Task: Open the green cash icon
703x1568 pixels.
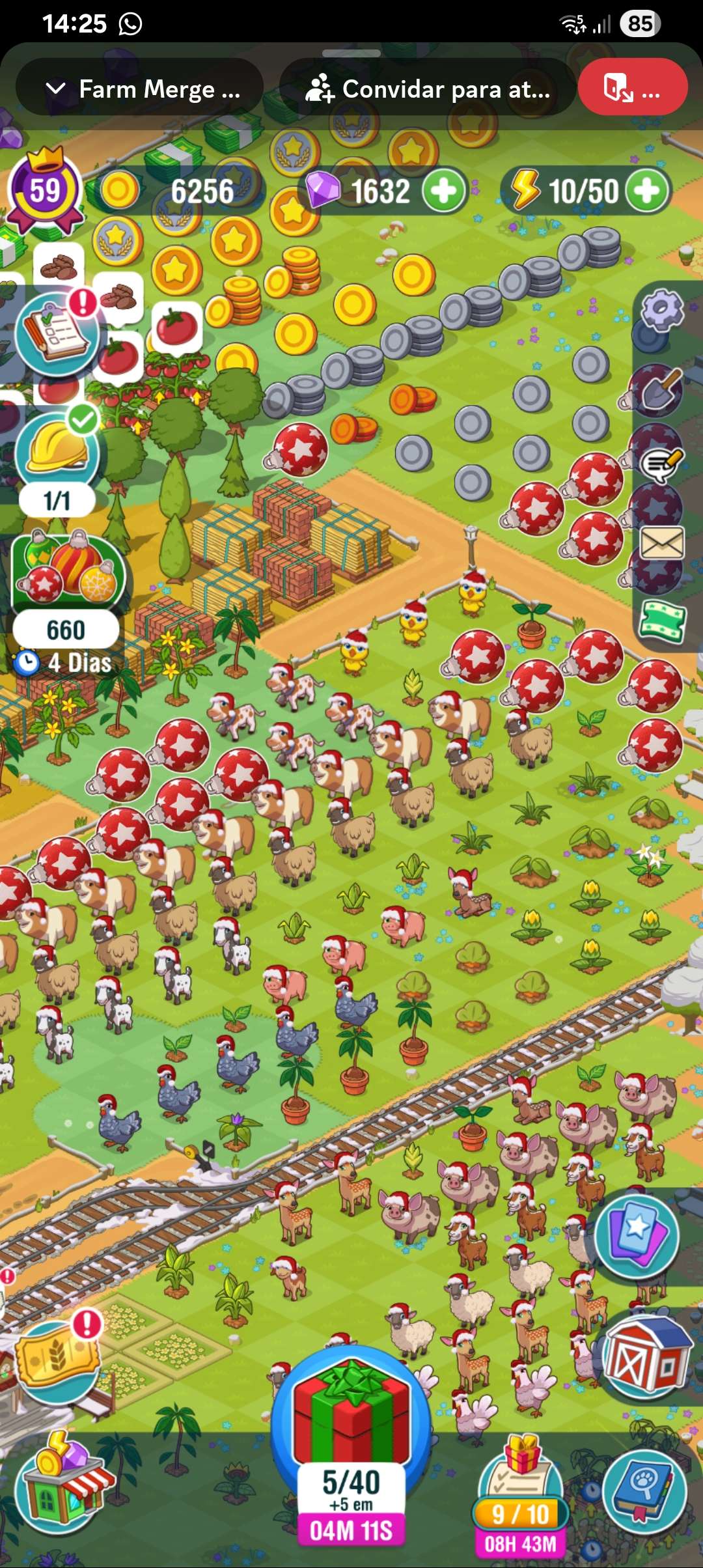Action: 662,621
